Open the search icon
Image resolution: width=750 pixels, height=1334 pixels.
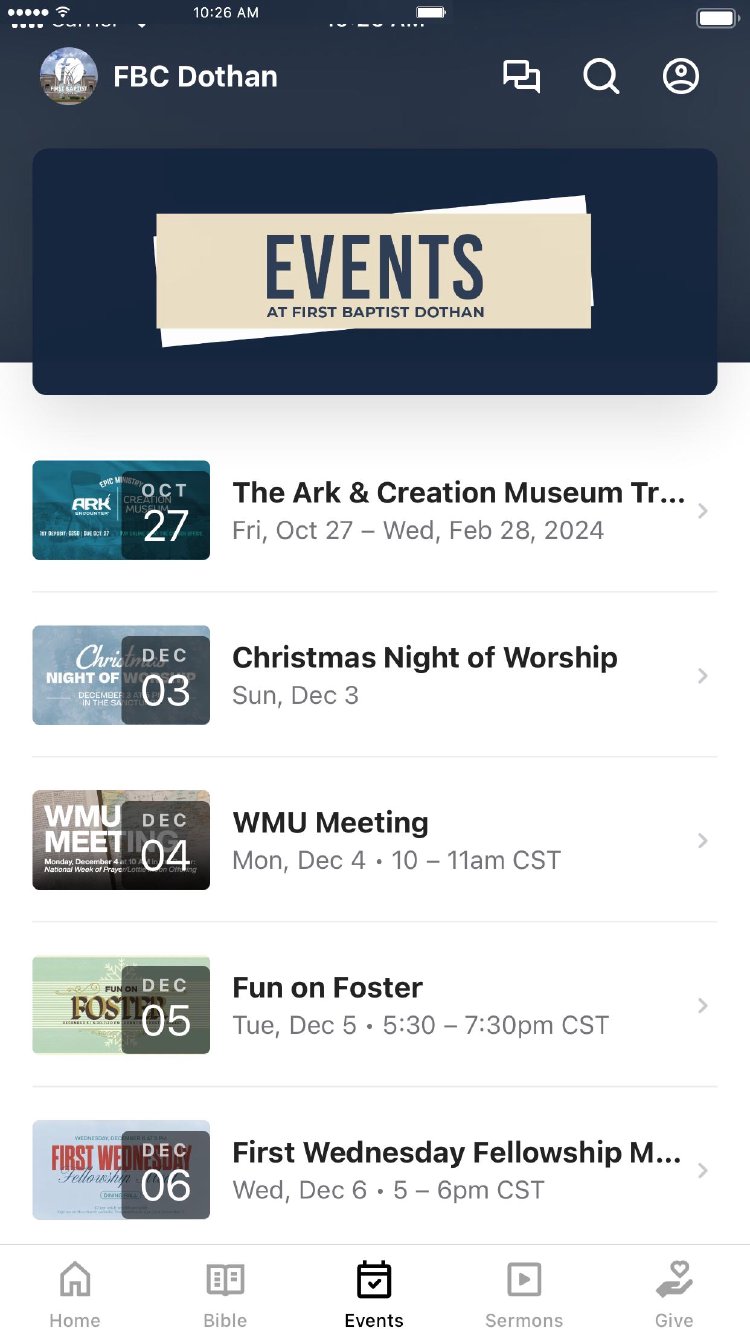(601, 77)
